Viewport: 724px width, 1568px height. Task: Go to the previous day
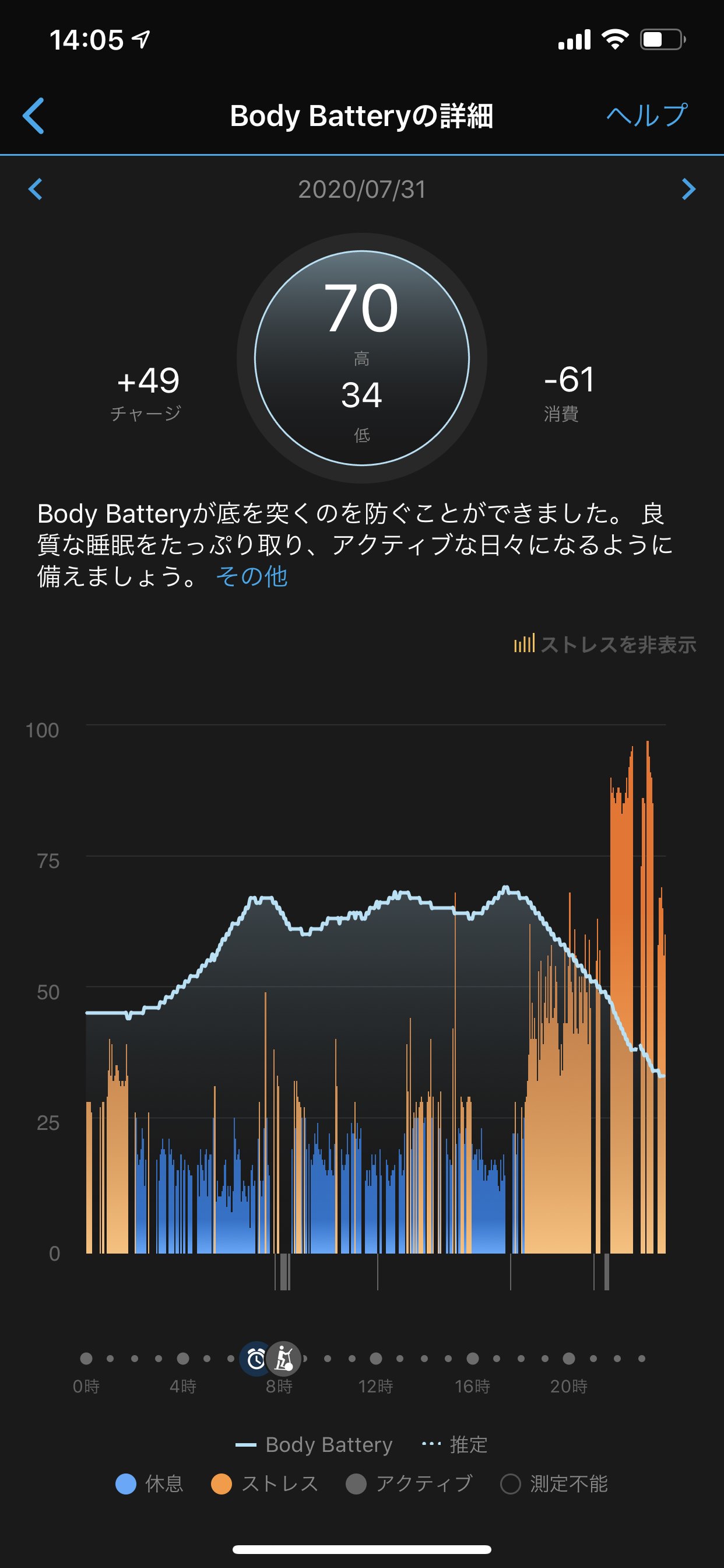pos(36,190)
